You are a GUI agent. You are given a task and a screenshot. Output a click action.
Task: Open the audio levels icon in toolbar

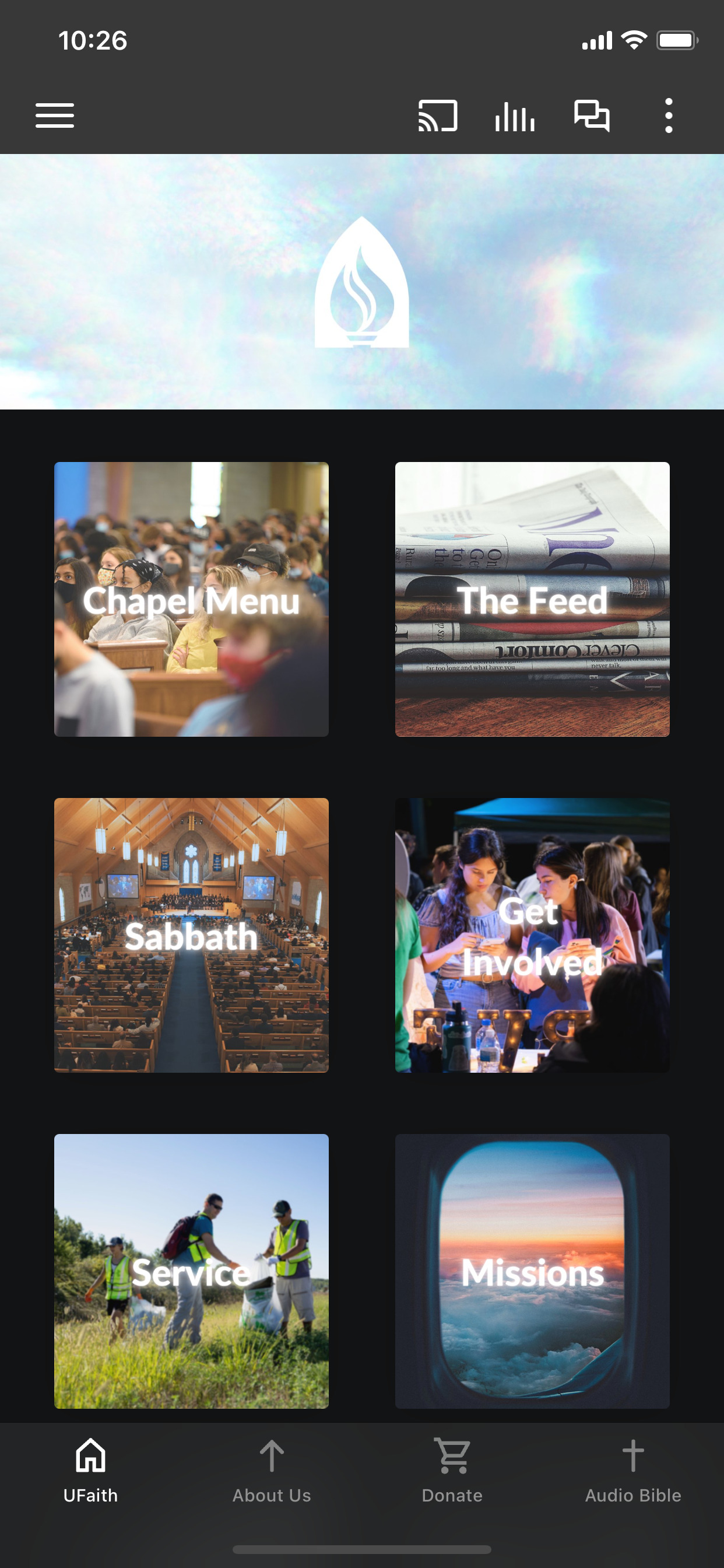(x=514, y=116)
